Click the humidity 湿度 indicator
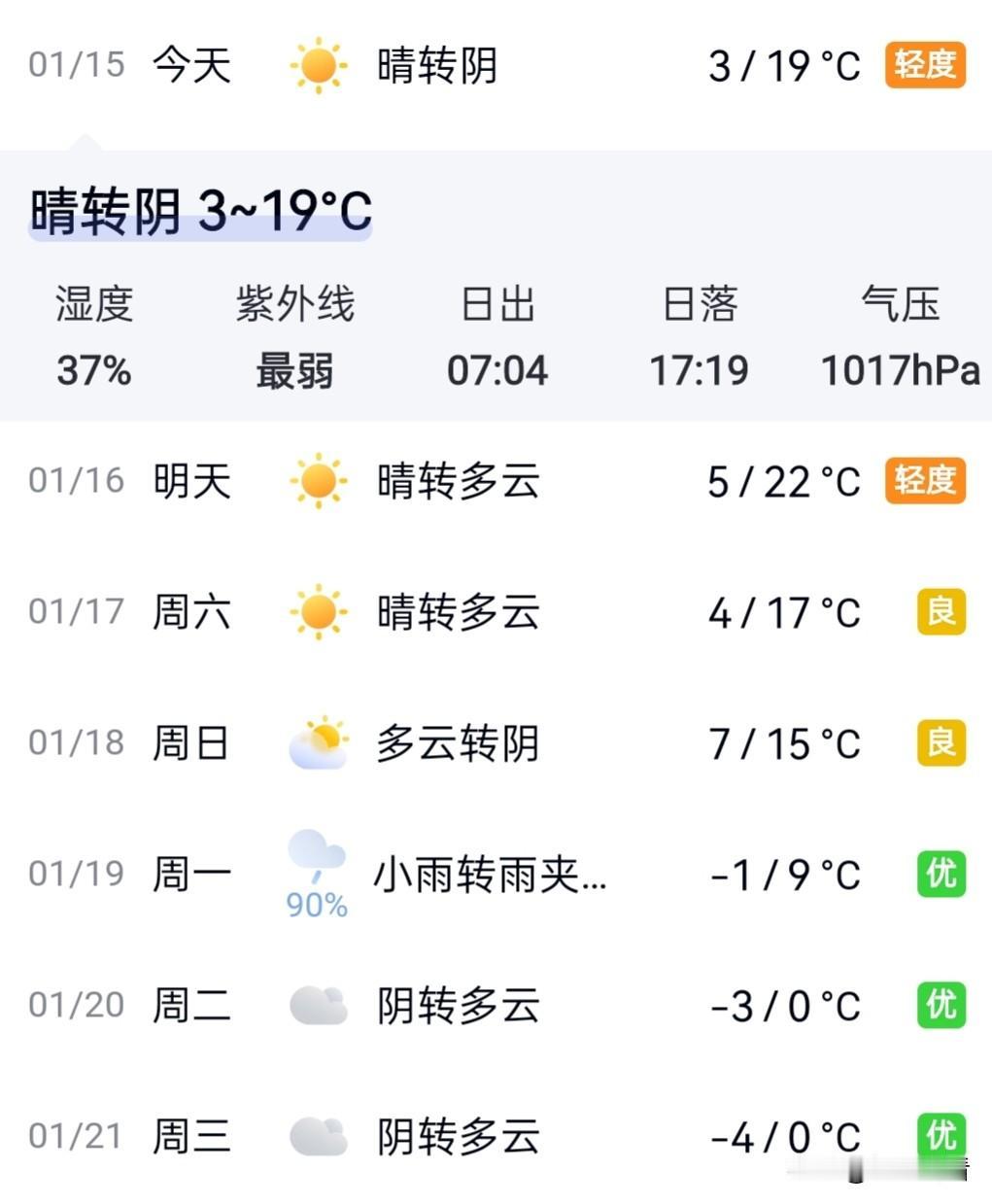The height and width of the screenshot is (1204, 992). pyautogui.click(x=93, y=335)
